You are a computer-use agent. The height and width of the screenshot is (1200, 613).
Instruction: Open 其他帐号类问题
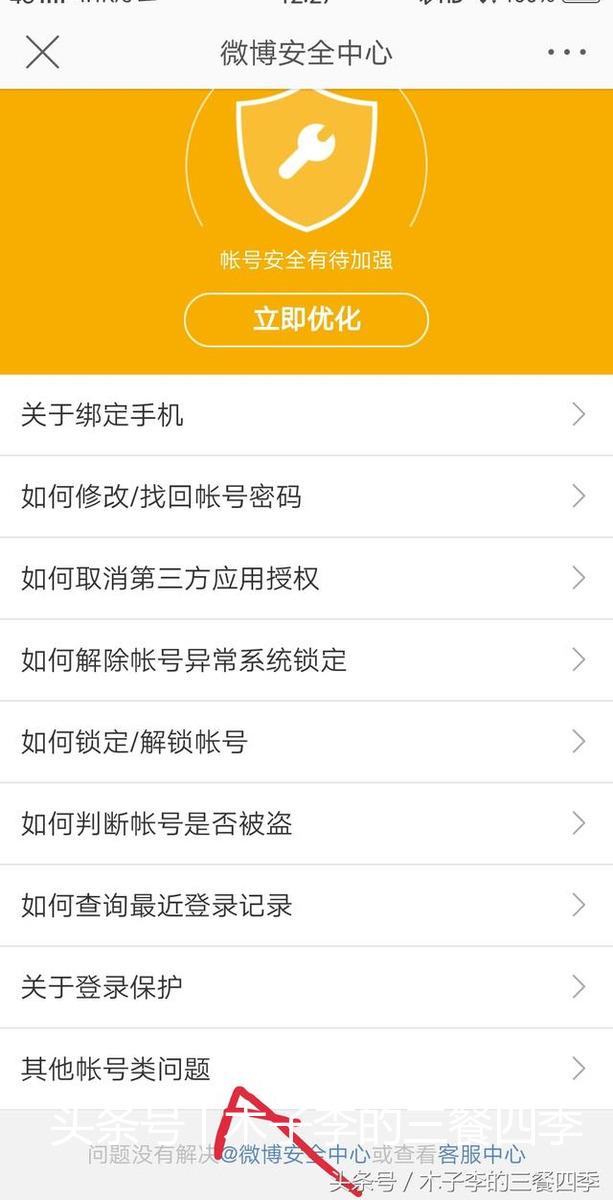click(x=306, y=1069)
